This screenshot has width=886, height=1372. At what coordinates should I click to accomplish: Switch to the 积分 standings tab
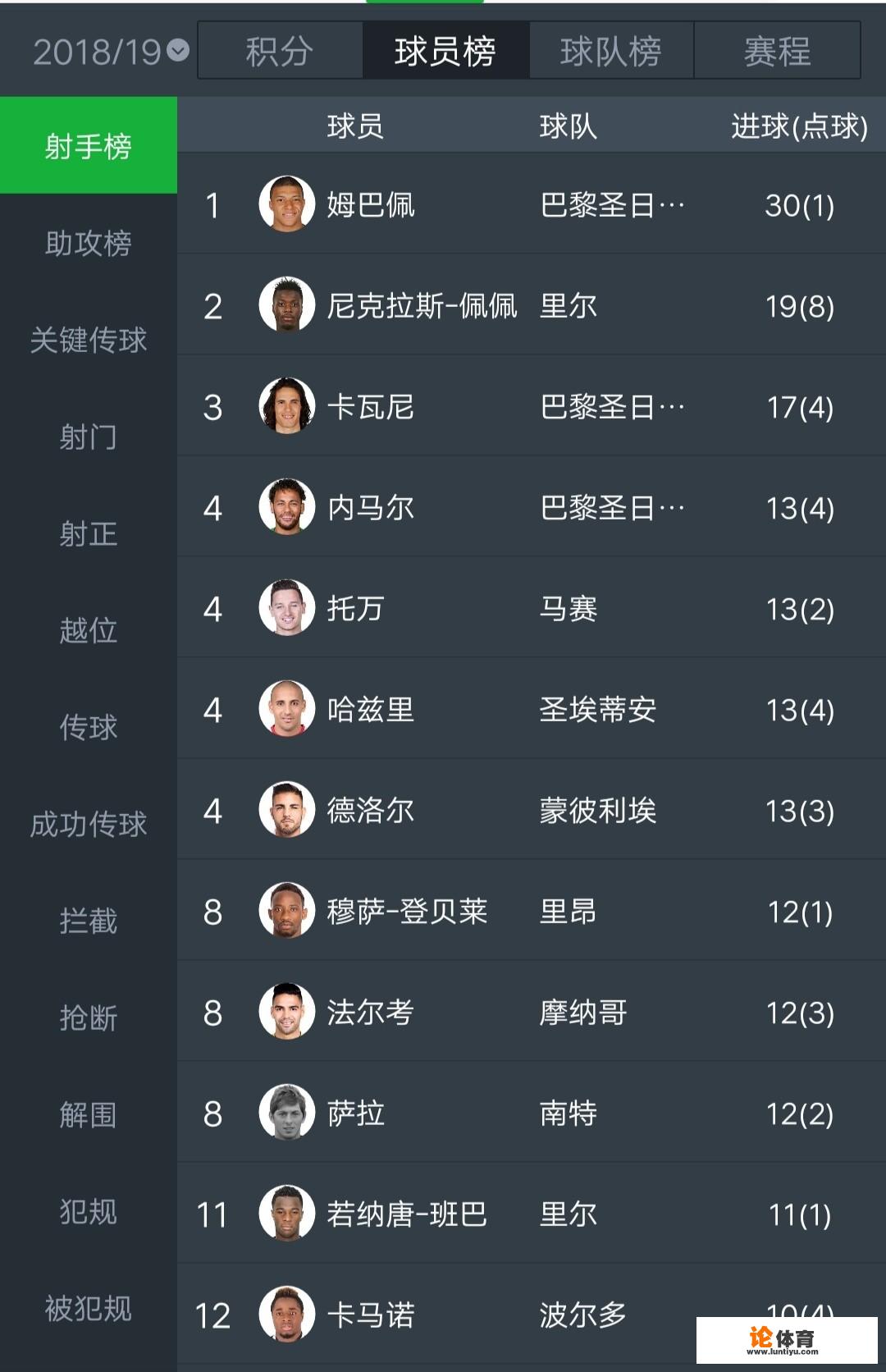[279, 51]
